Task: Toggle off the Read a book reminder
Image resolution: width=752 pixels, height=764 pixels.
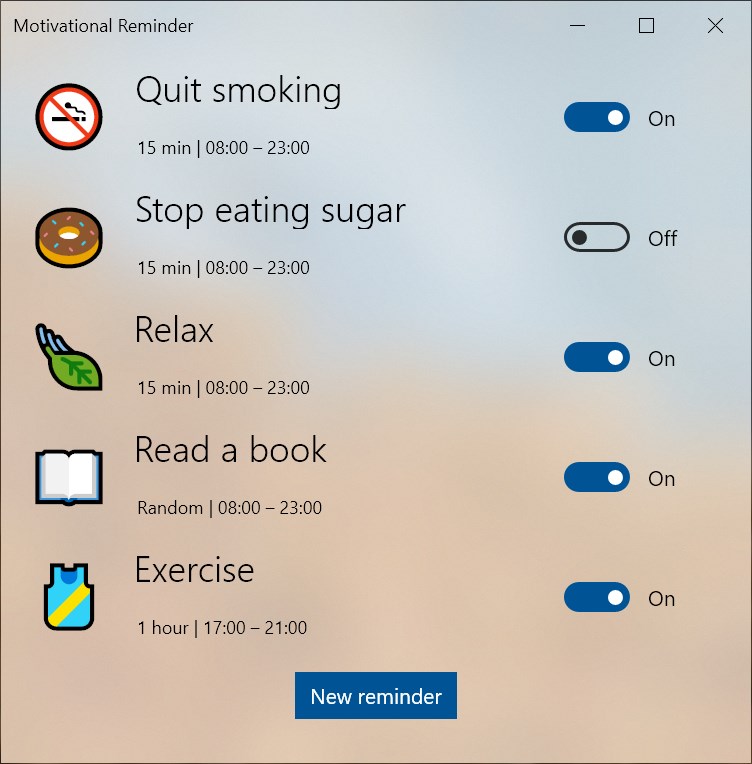Action: (597, 478)
